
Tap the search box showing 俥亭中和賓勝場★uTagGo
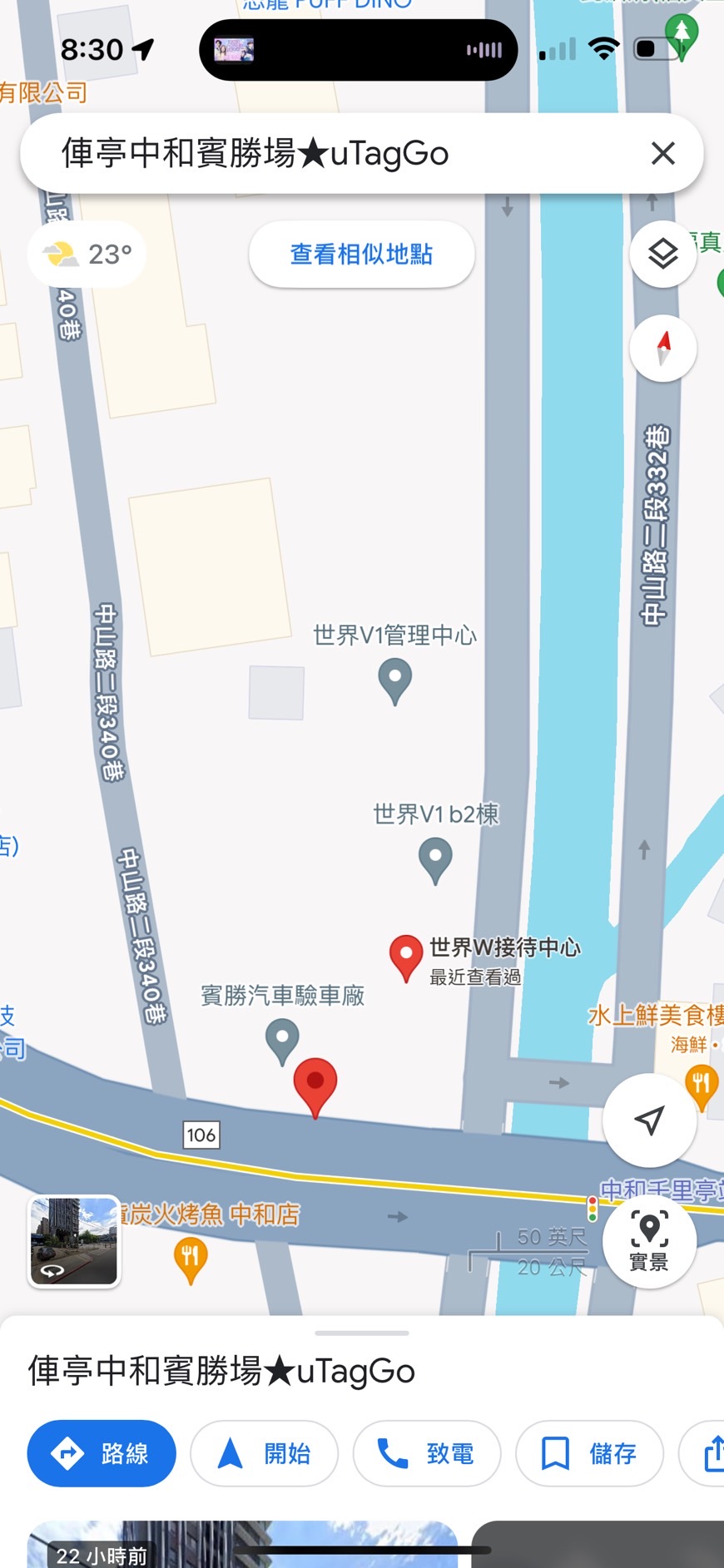click(333, 153)
